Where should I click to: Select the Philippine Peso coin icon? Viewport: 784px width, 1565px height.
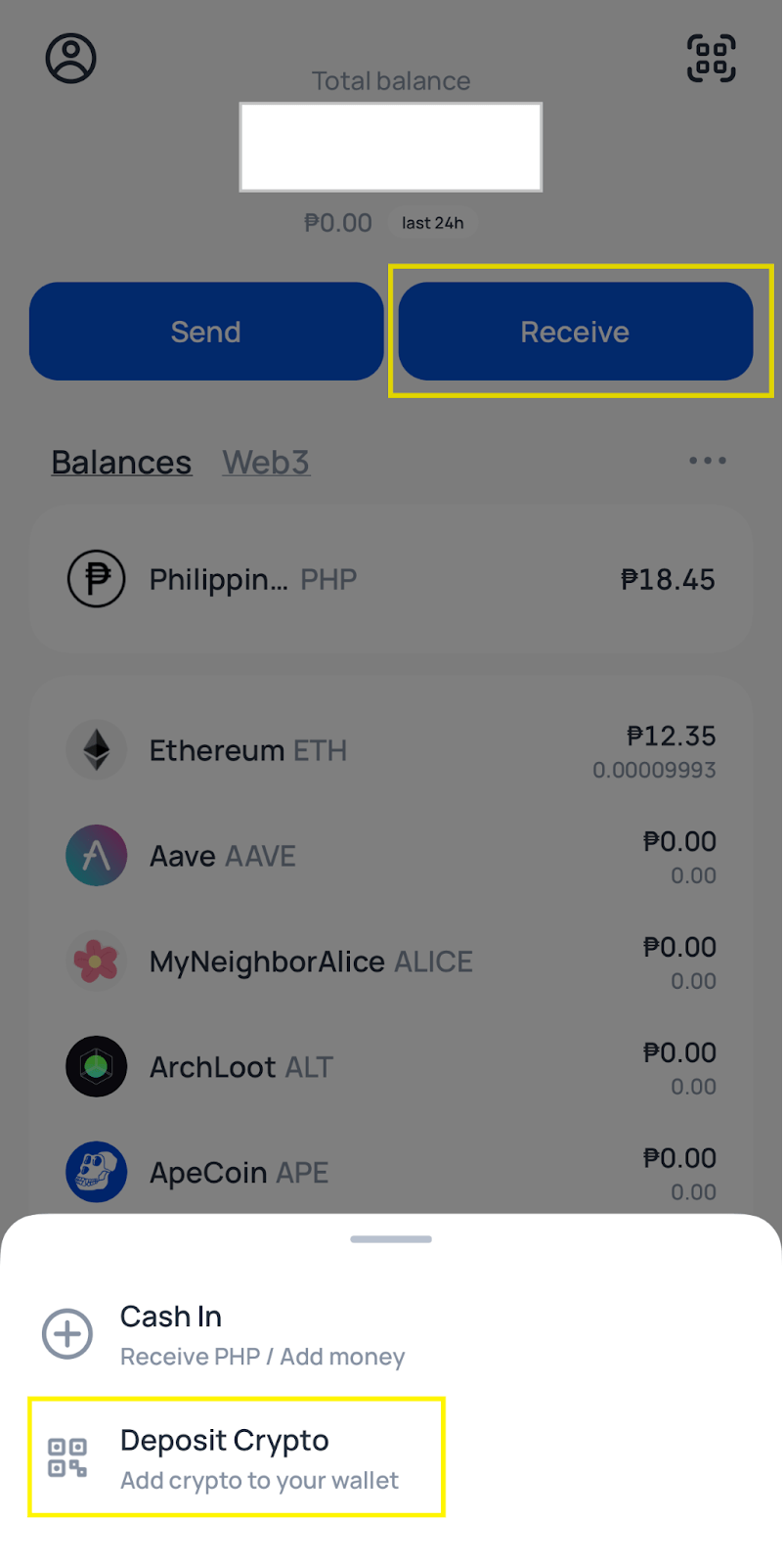(x=96, y=578)
